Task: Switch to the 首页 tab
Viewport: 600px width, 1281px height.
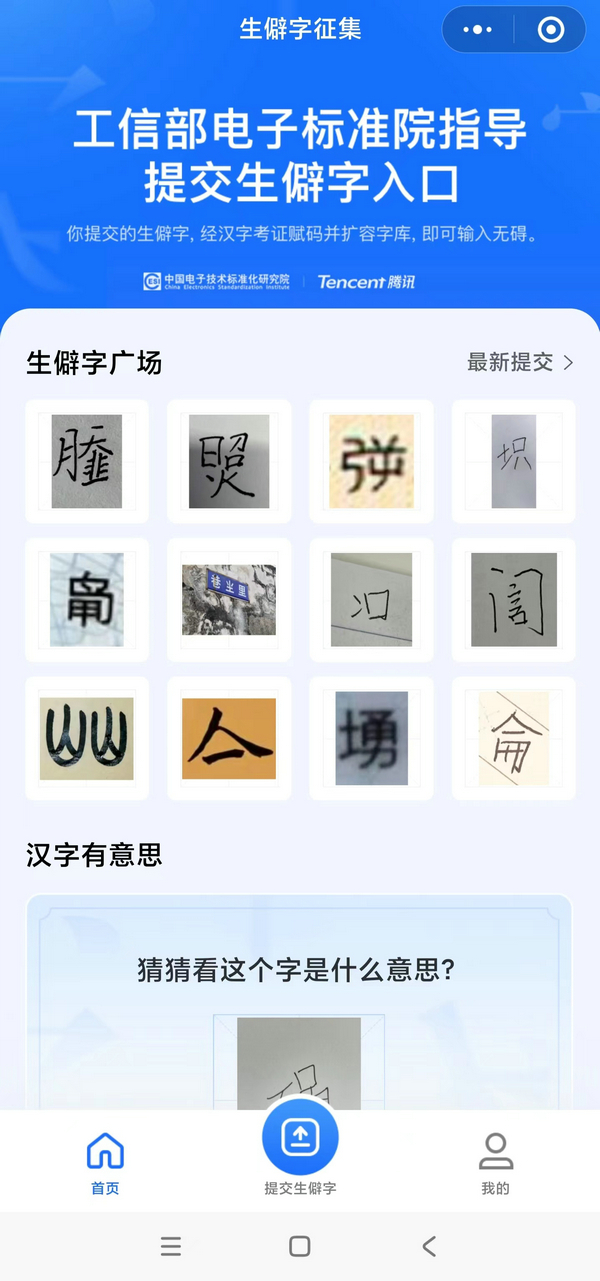Action: click(x=105, y=1163)
